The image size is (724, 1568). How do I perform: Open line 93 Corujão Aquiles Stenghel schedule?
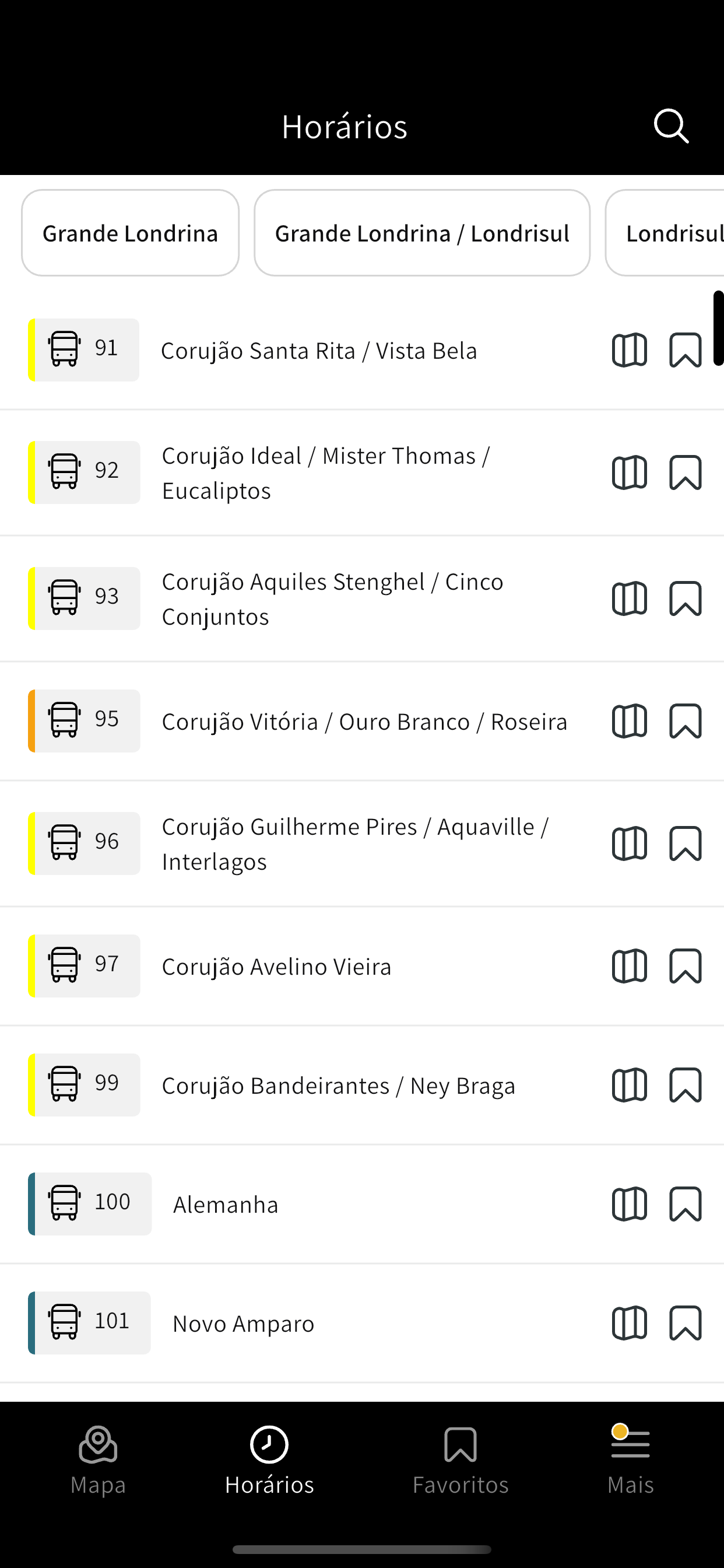(332, 599)
